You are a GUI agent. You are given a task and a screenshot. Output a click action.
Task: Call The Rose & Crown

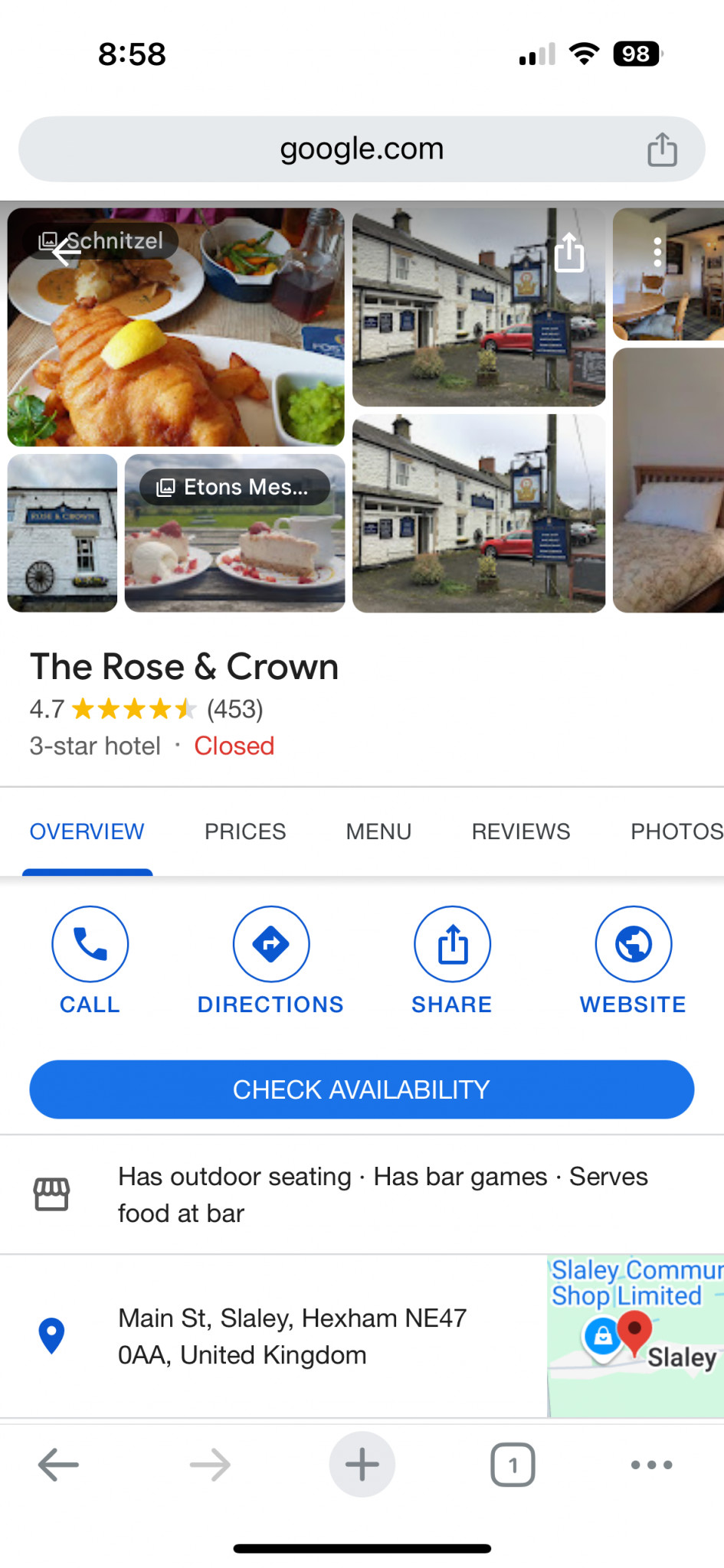point(90,961)
